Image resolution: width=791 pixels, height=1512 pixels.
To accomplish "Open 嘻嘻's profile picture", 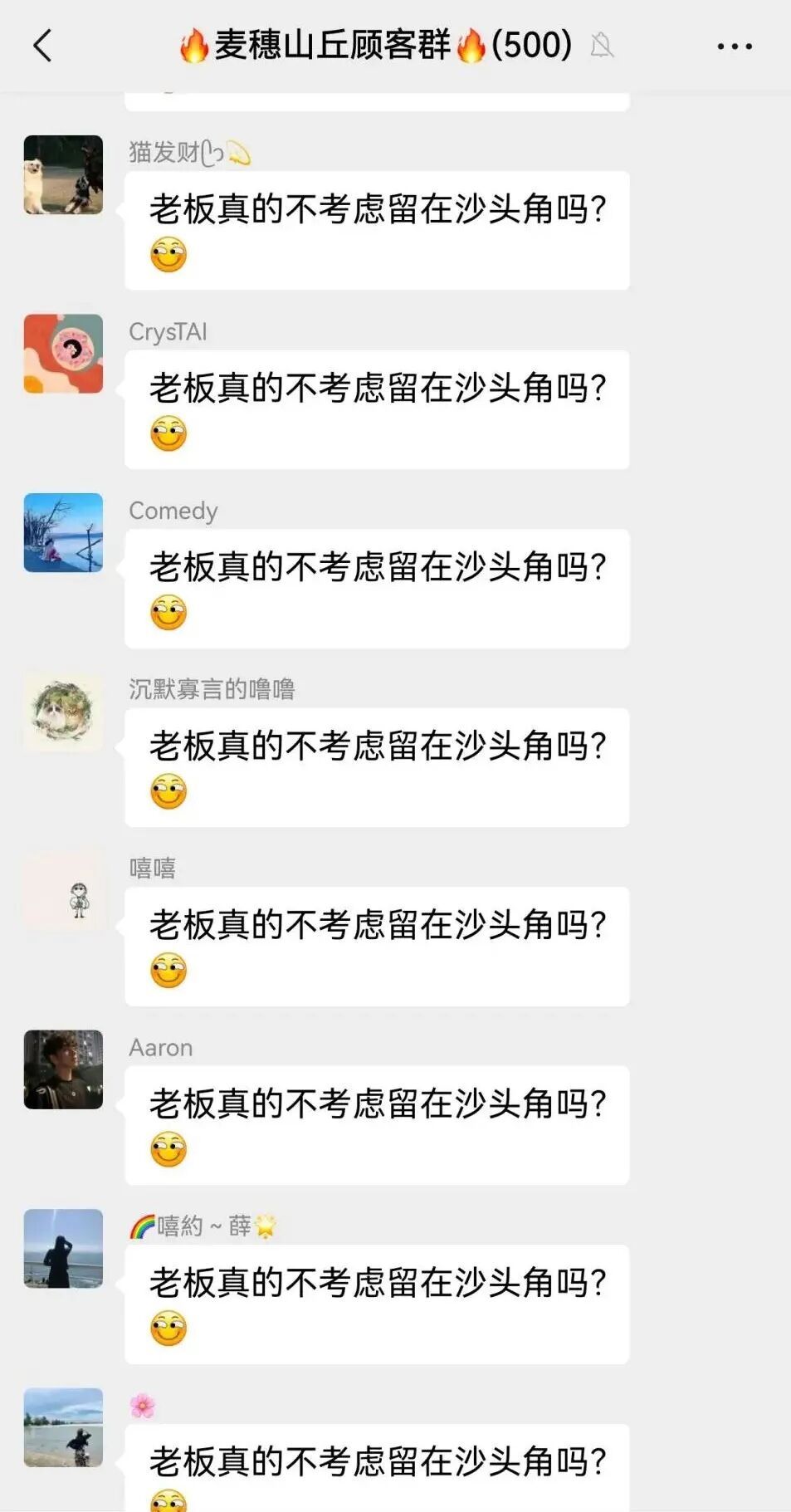I will [x=63, y=891].
